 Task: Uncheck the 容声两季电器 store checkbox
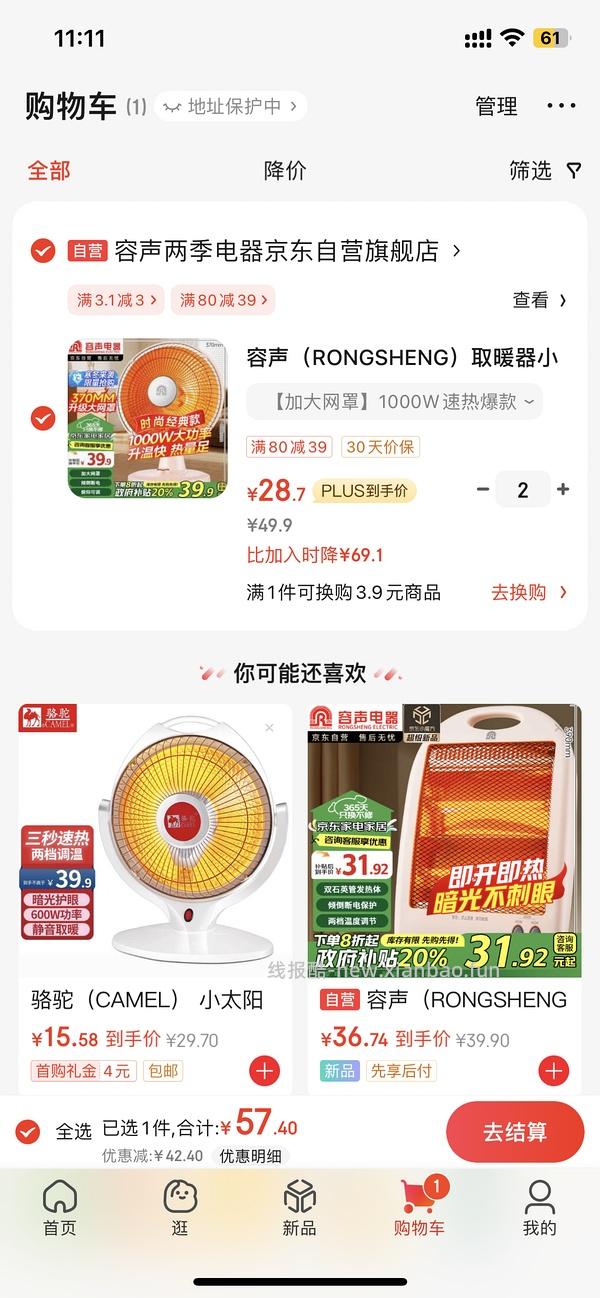click(43, 250)
